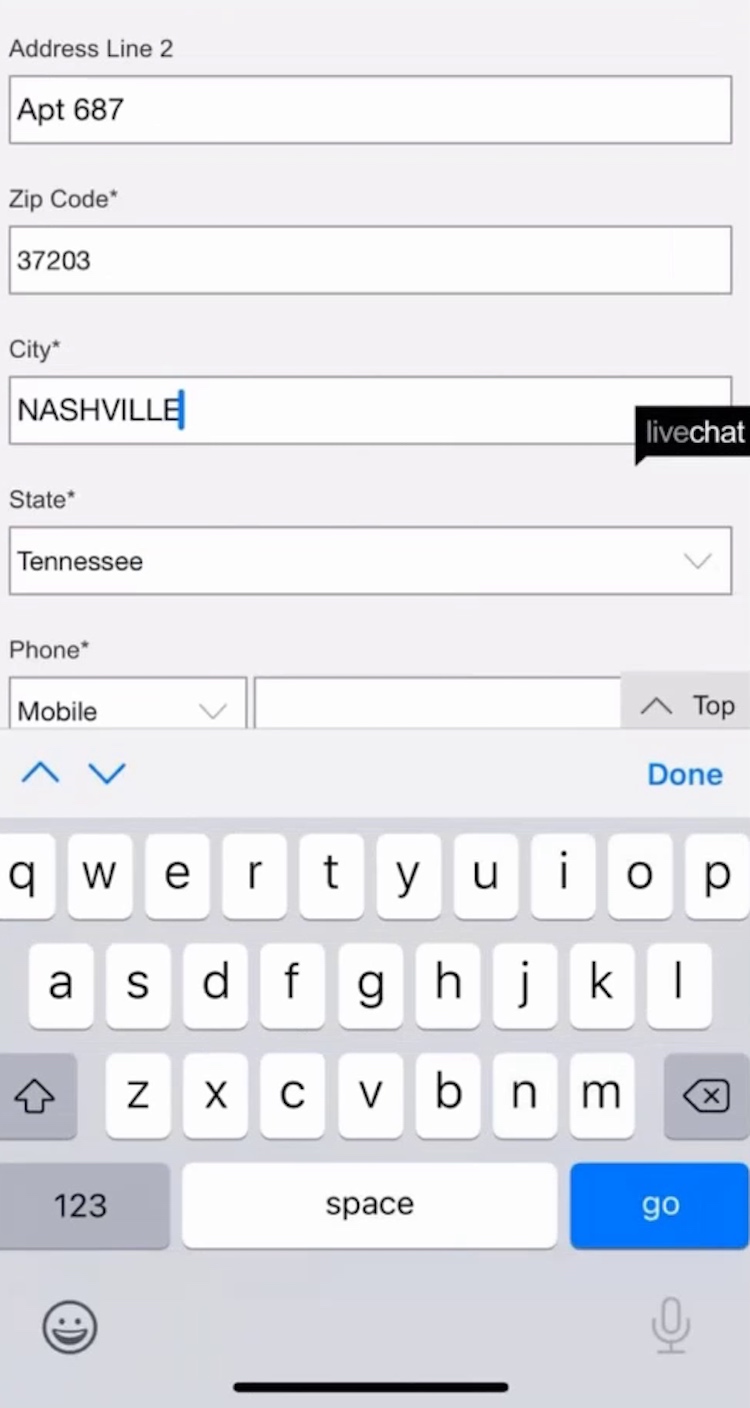Switch keyboard to 123 numbers

tap(81, 1205)
